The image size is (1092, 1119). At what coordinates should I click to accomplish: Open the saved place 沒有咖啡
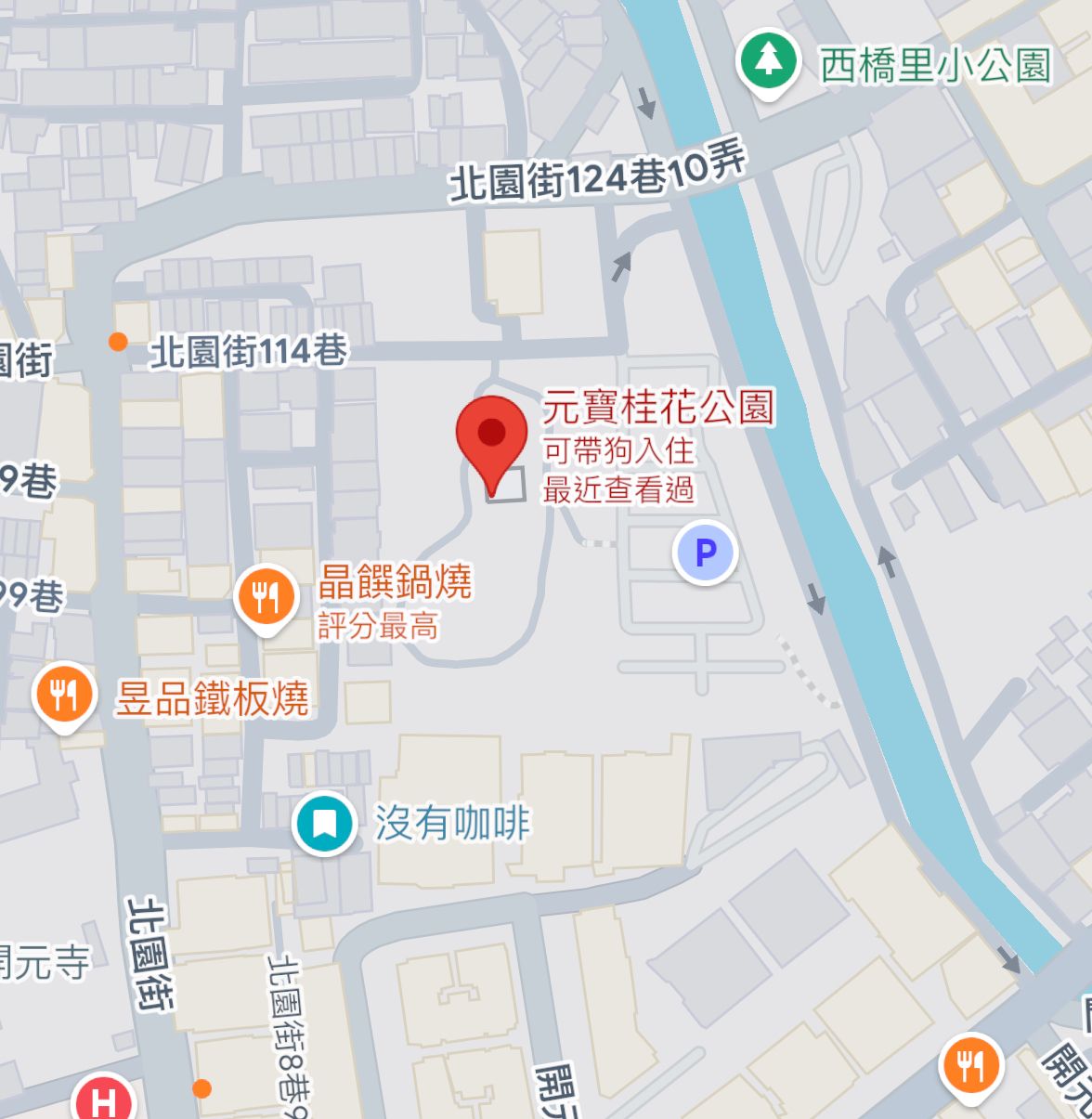pos(324,823)
